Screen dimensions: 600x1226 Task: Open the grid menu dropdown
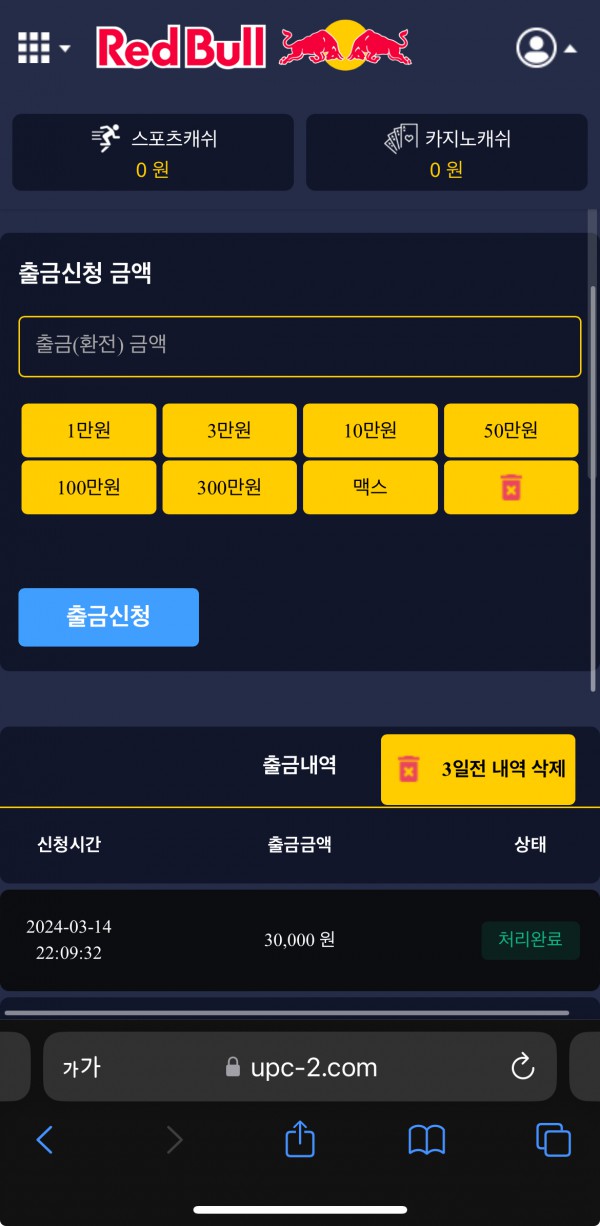click(44, 47)
